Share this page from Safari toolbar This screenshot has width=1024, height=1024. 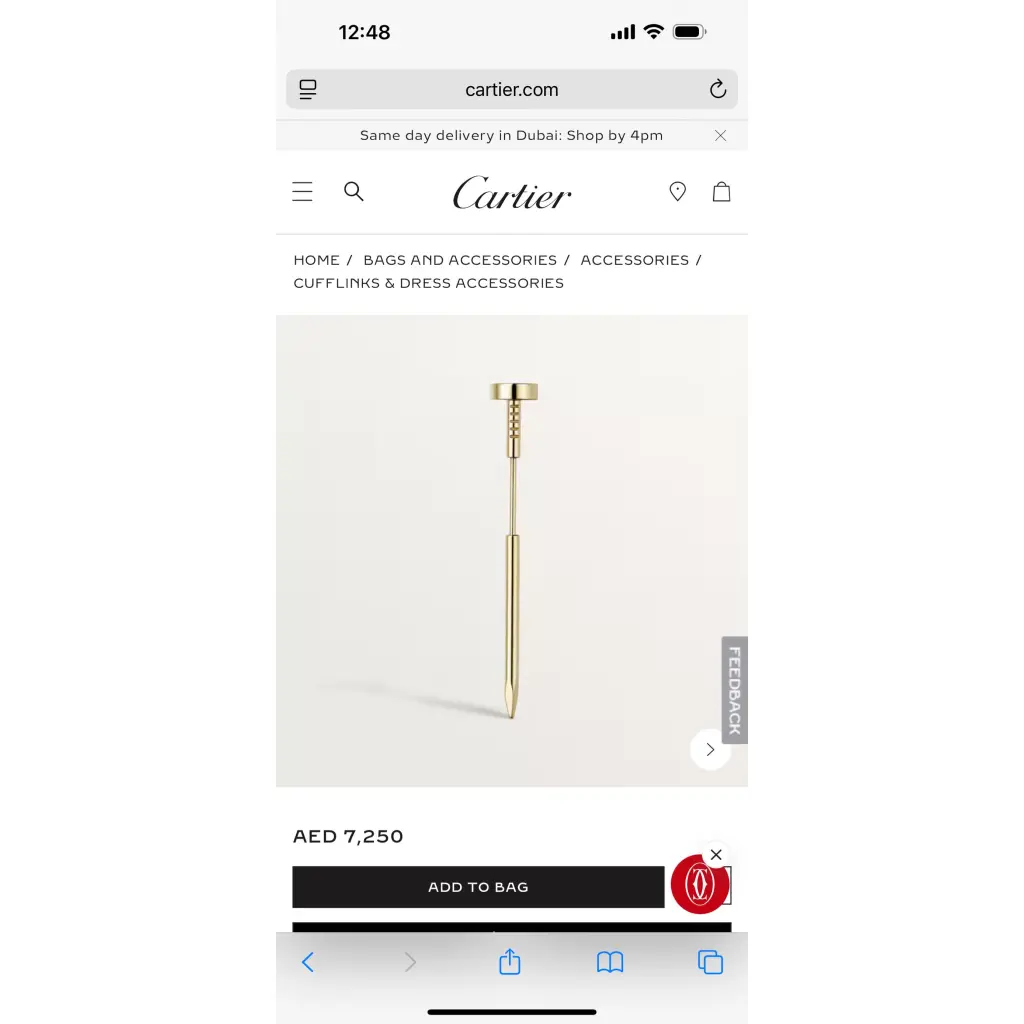510,962
